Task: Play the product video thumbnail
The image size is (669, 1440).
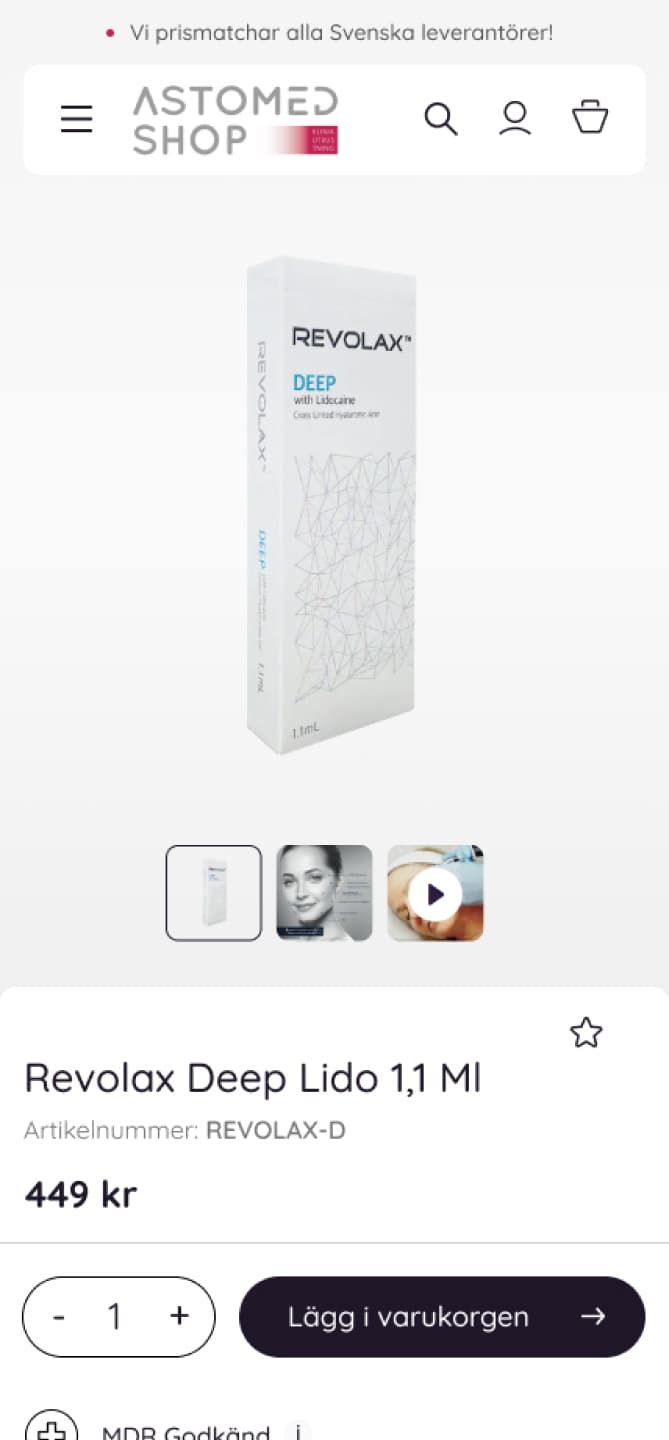Action: (x=435, y=893)
